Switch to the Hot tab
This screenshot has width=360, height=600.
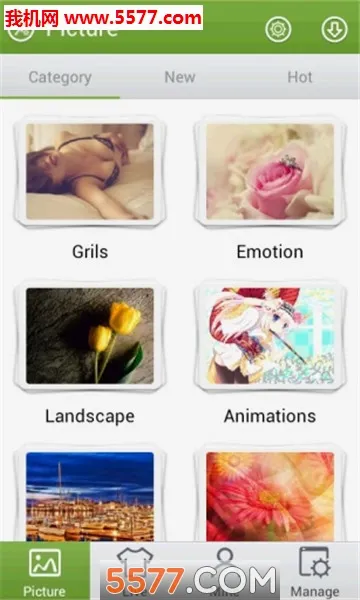point(300,77)
